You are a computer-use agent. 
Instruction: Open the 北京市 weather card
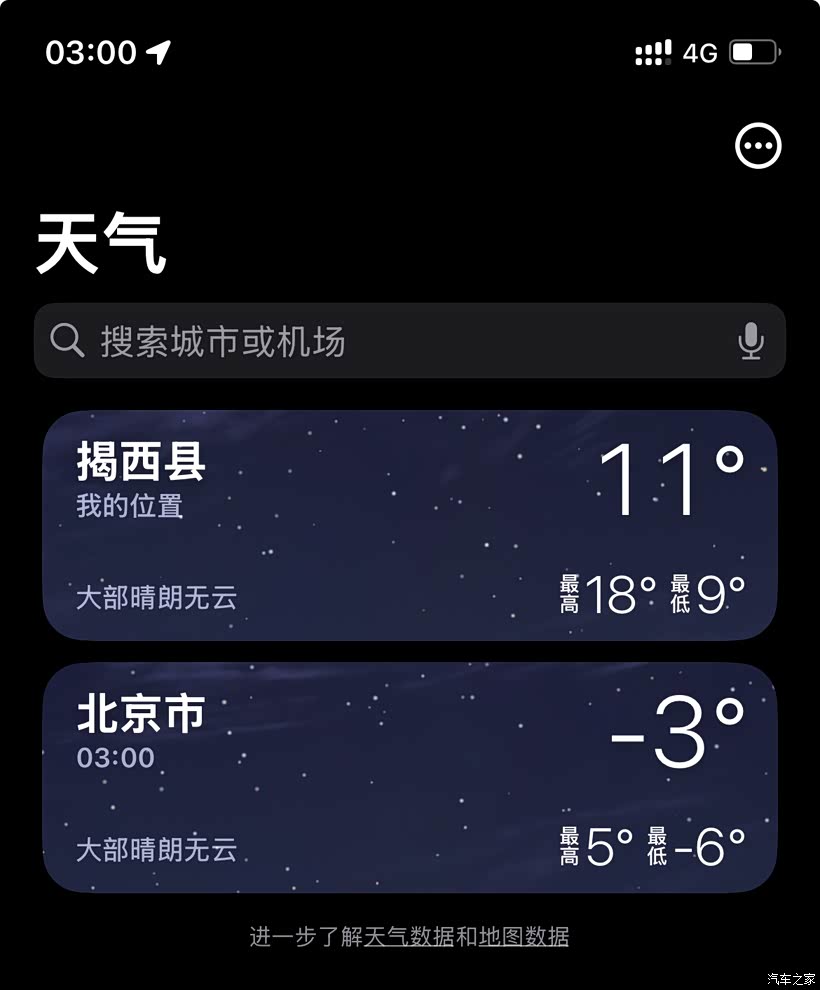pyautogui.click(x=409, y=777)
